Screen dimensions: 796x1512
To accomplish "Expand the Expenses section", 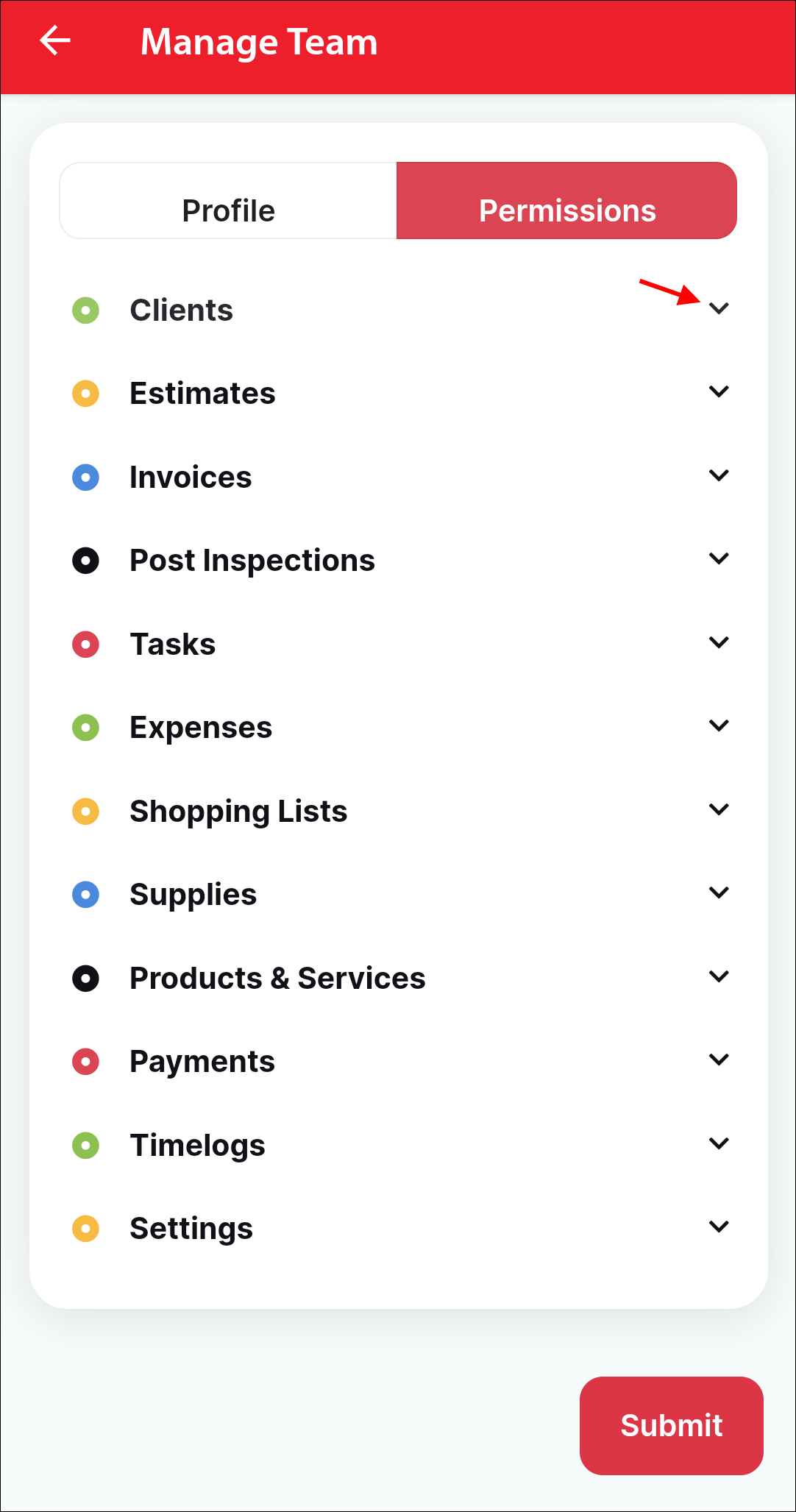I will (x=718, y=726).
